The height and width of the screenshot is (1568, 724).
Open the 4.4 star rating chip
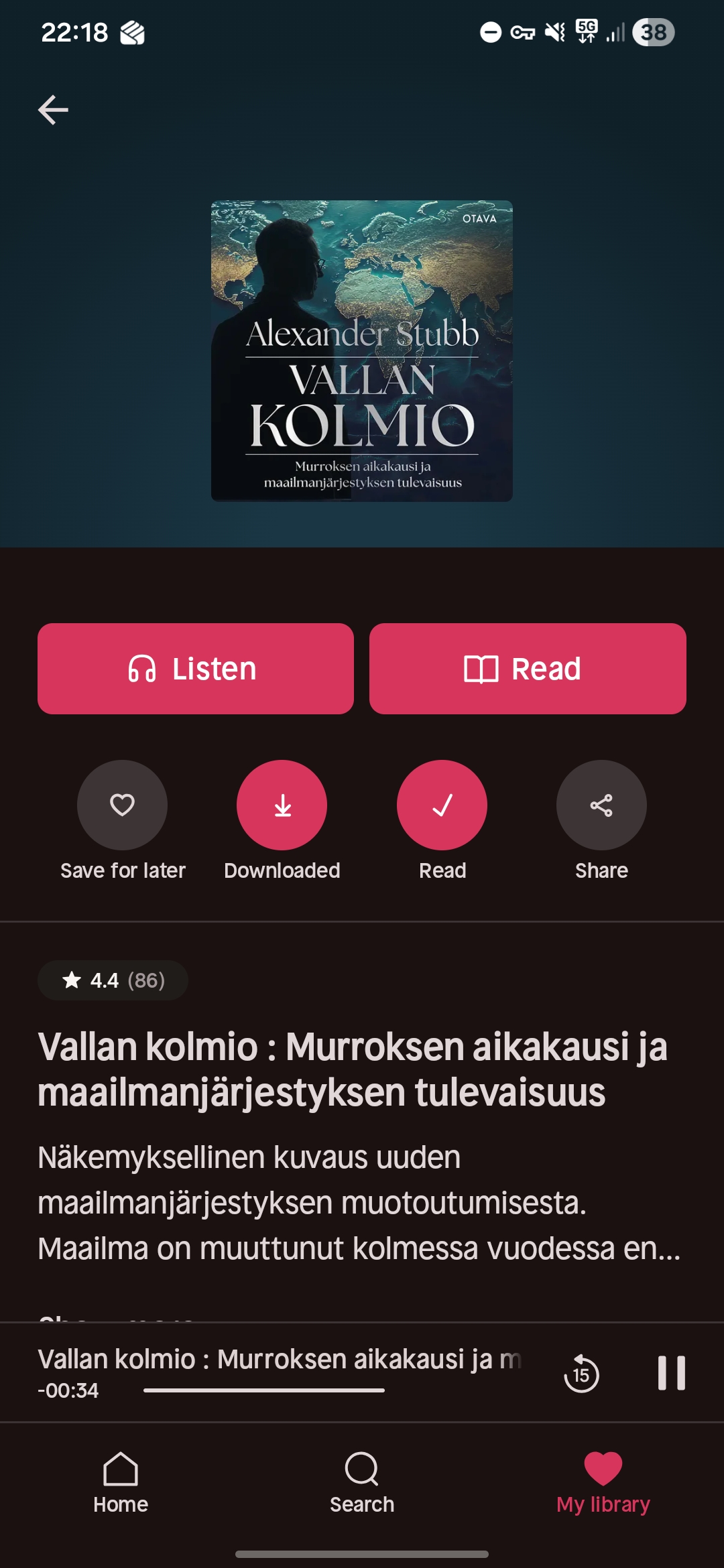tap(113, 980)
